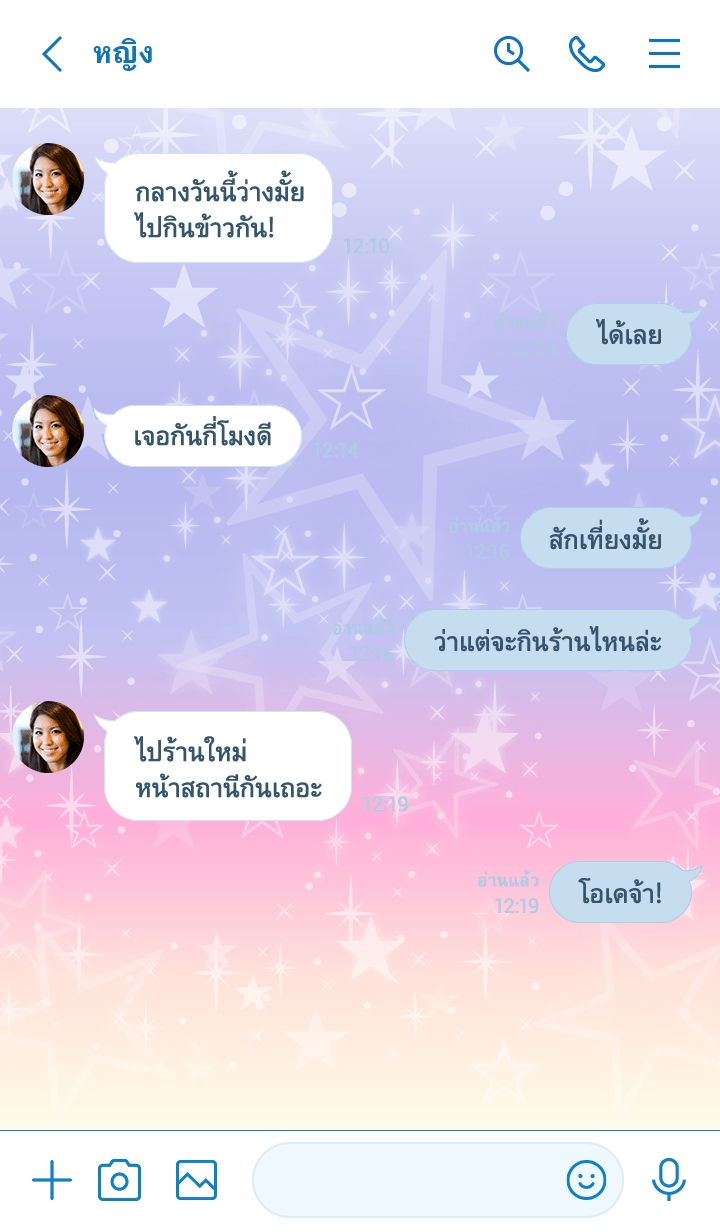
Task: View the profile photo next to กลางวันนี้ว่างมั้ย
Action: click(48, 179)
